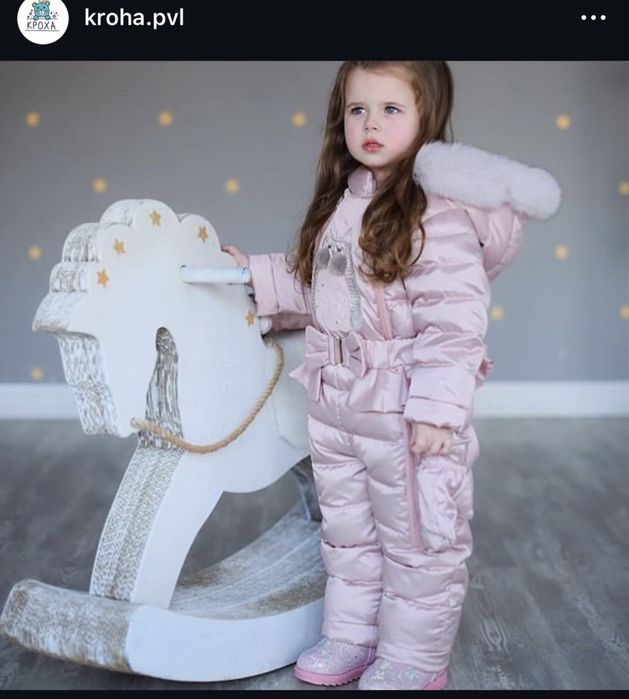Open the post overflow menu
Viewport: 629px width, 699px height.
(x=593, y=18)
